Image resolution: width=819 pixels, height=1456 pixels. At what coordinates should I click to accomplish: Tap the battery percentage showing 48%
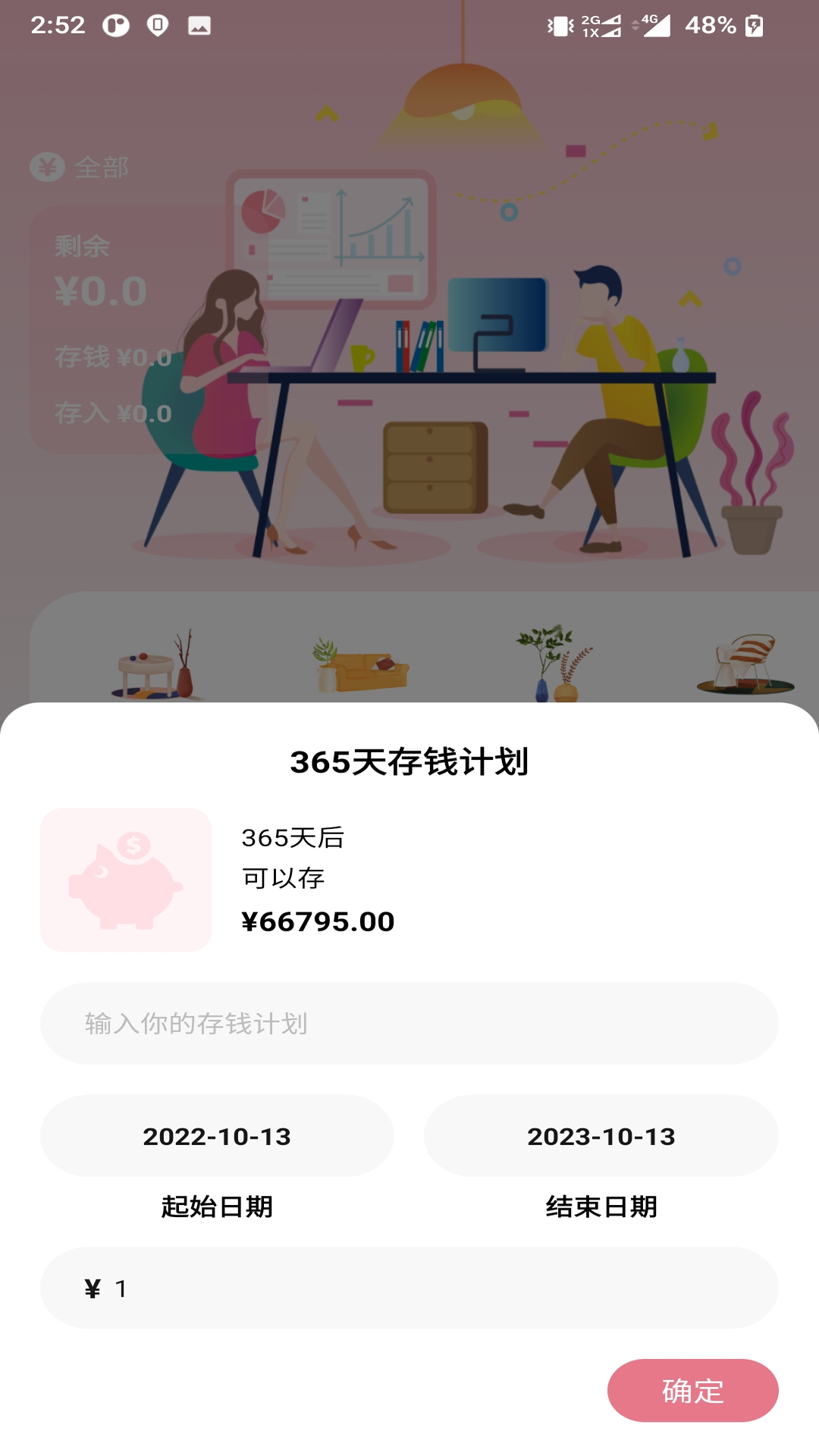tap(712, 25)
